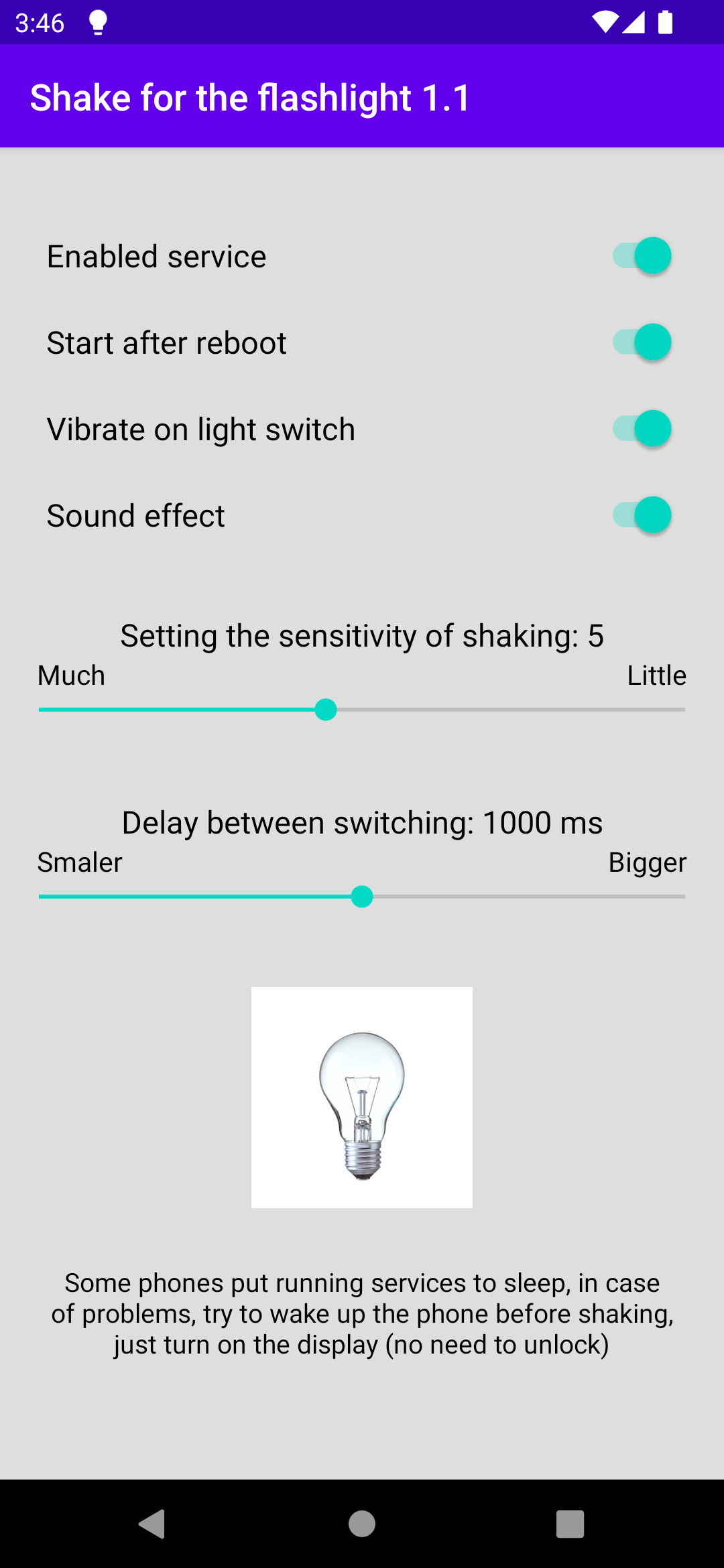Disable Start after reboot
The height and width of the screenshot is (1568, 724).
(x=642, y=342)
